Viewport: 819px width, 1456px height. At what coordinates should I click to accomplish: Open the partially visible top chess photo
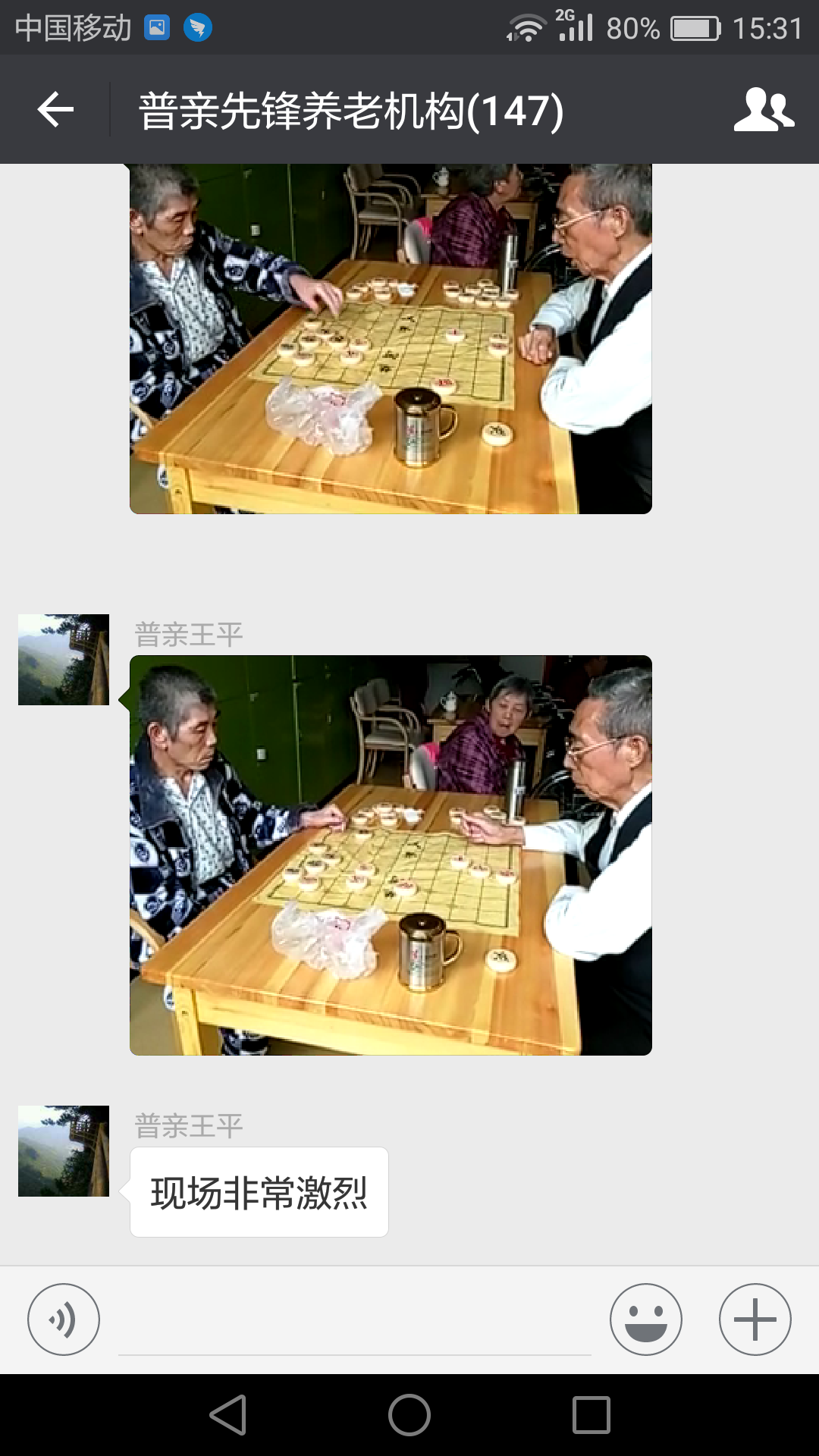[391, 338]
